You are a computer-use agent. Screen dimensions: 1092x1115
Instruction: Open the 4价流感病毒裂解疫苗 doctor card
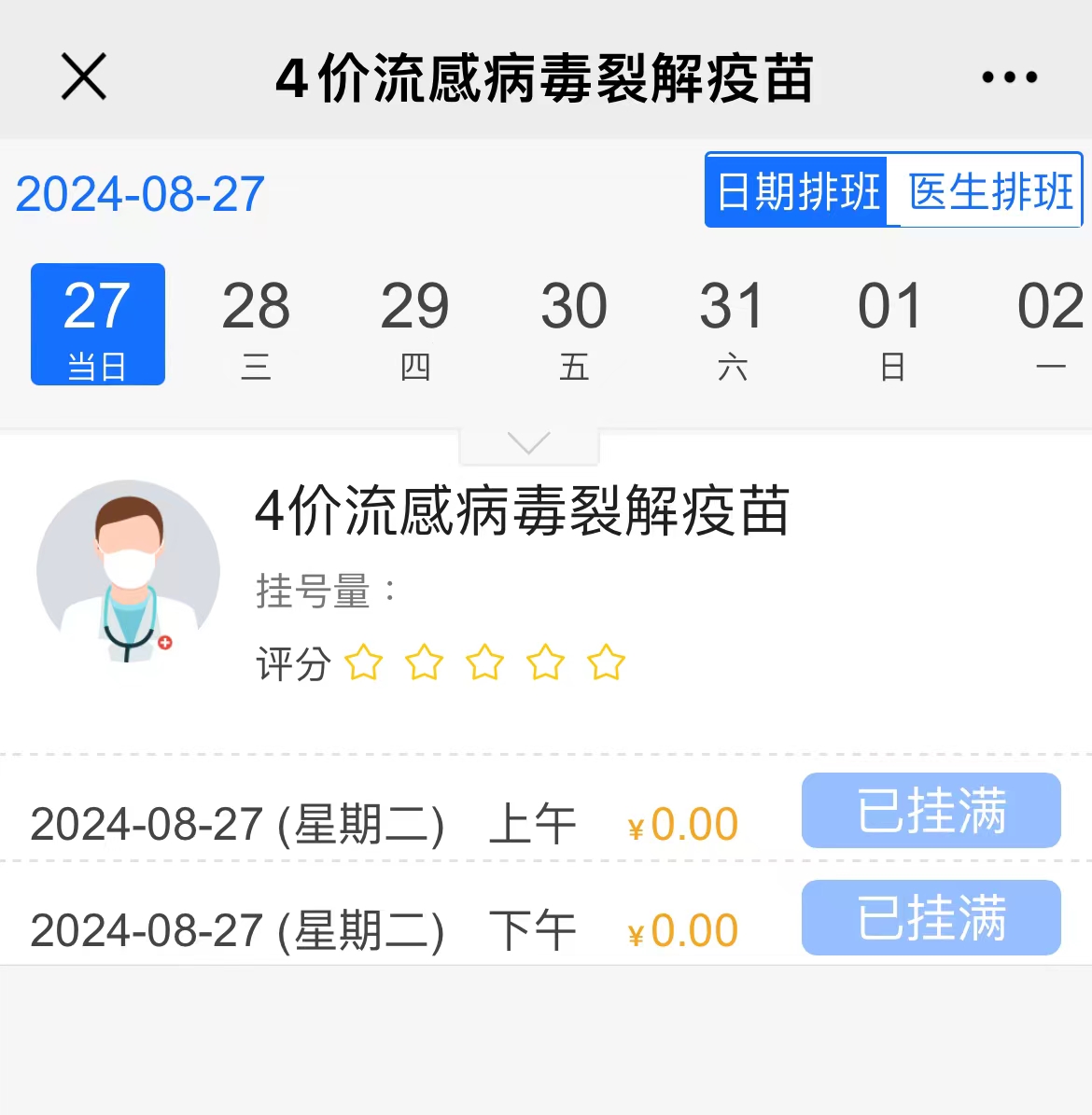[x=523, y=511]
